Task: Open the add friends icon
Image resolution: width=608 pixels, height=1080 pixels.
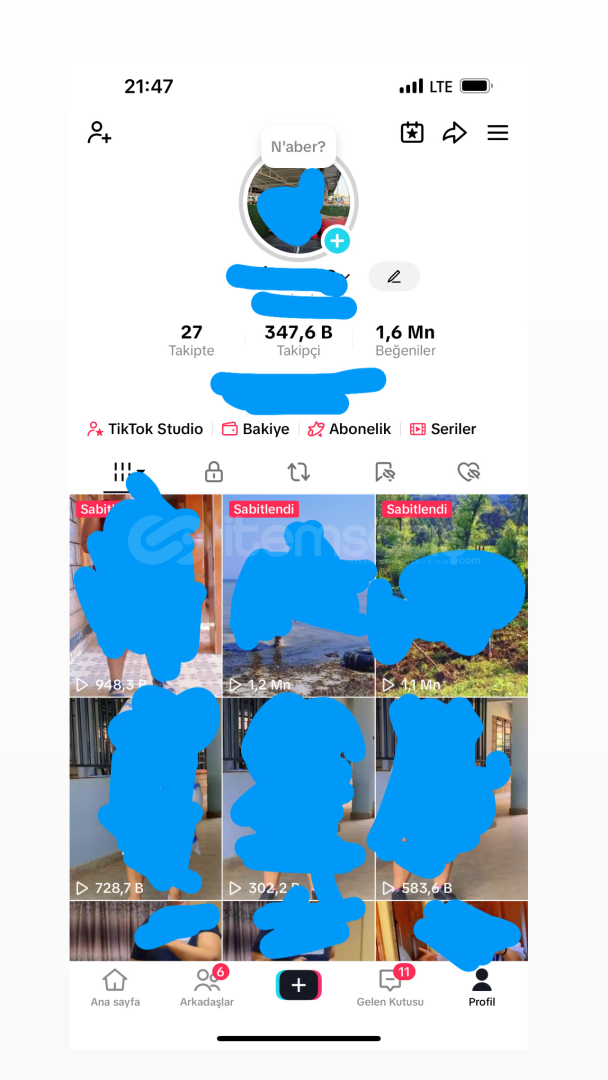Action: pos(99,132)
